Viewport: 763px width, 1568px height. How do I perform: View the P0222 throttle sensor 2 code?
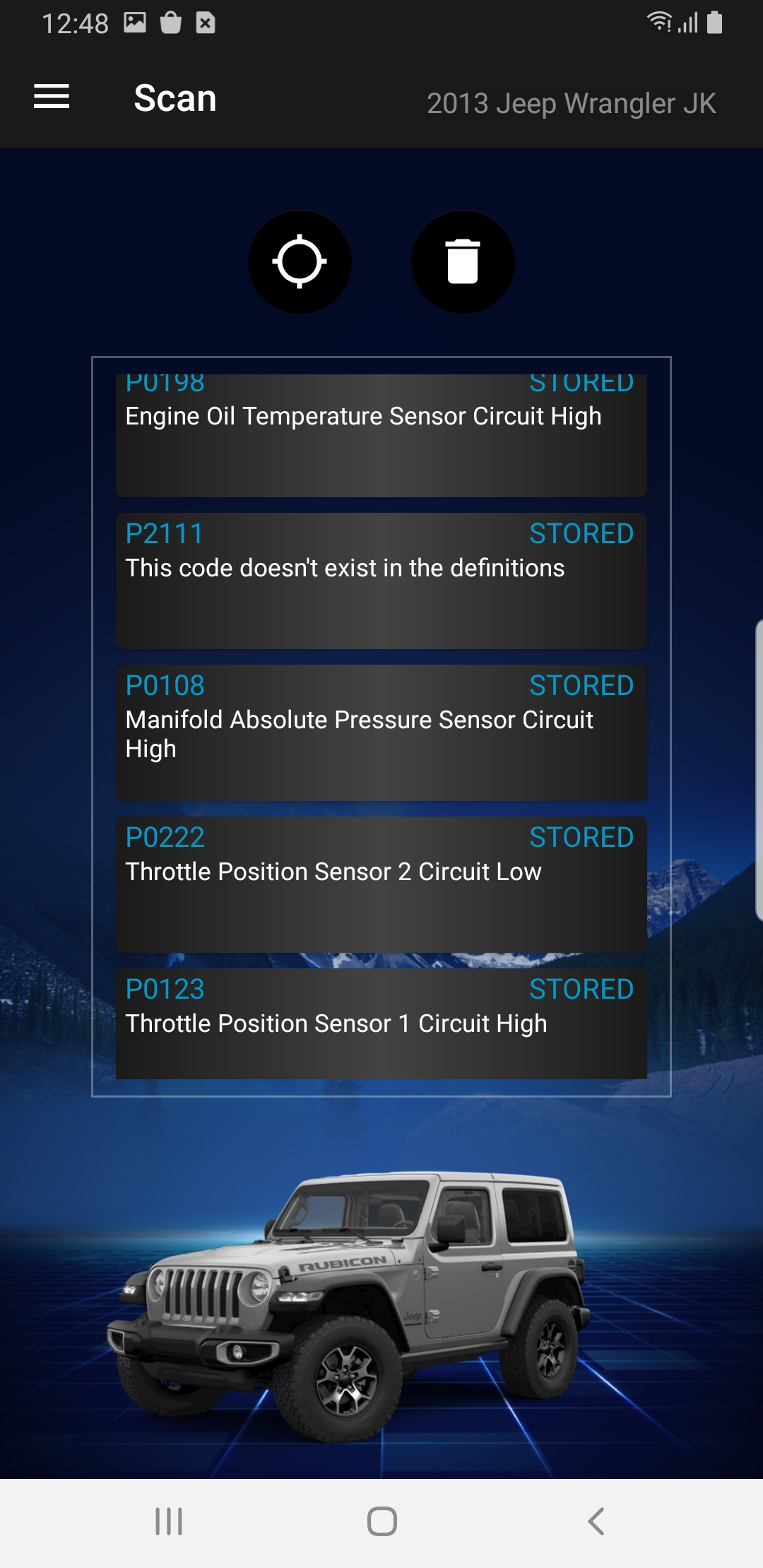pyautogui.click(x=381, y=884)
